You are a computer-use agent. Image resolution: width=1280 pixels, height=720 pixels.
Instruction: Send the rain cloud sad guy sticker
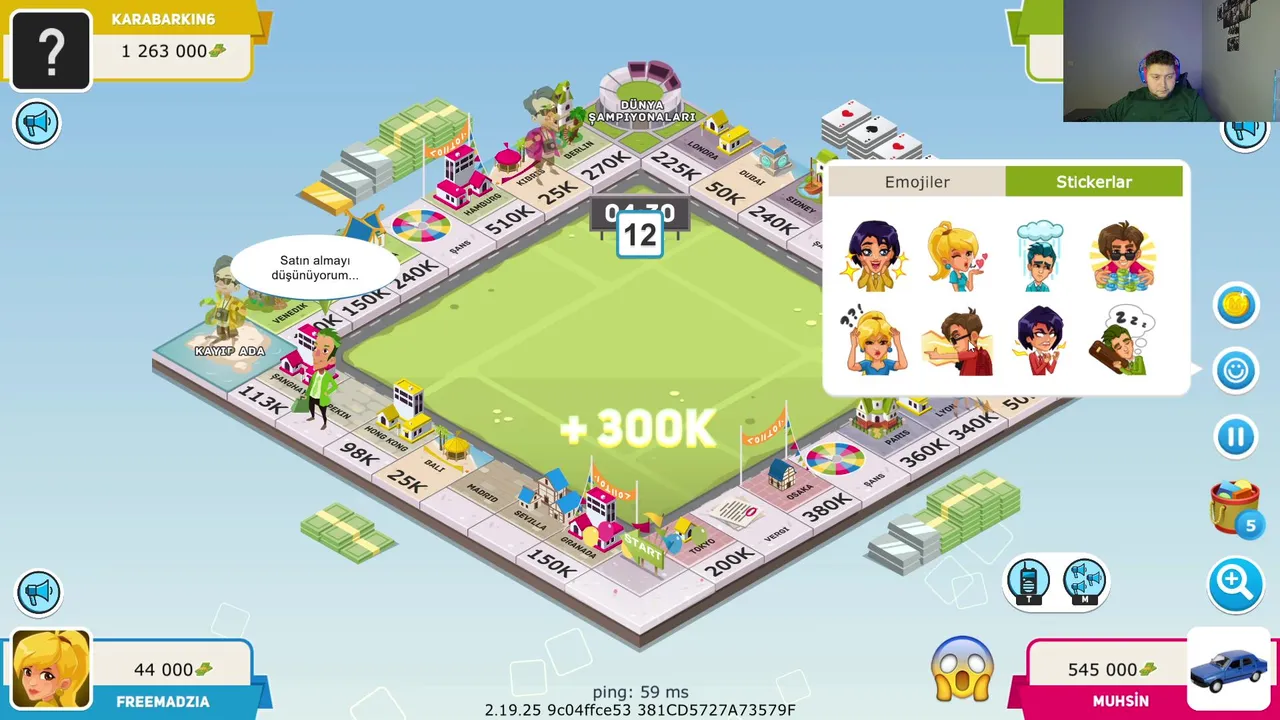[x=1040, y=256]
